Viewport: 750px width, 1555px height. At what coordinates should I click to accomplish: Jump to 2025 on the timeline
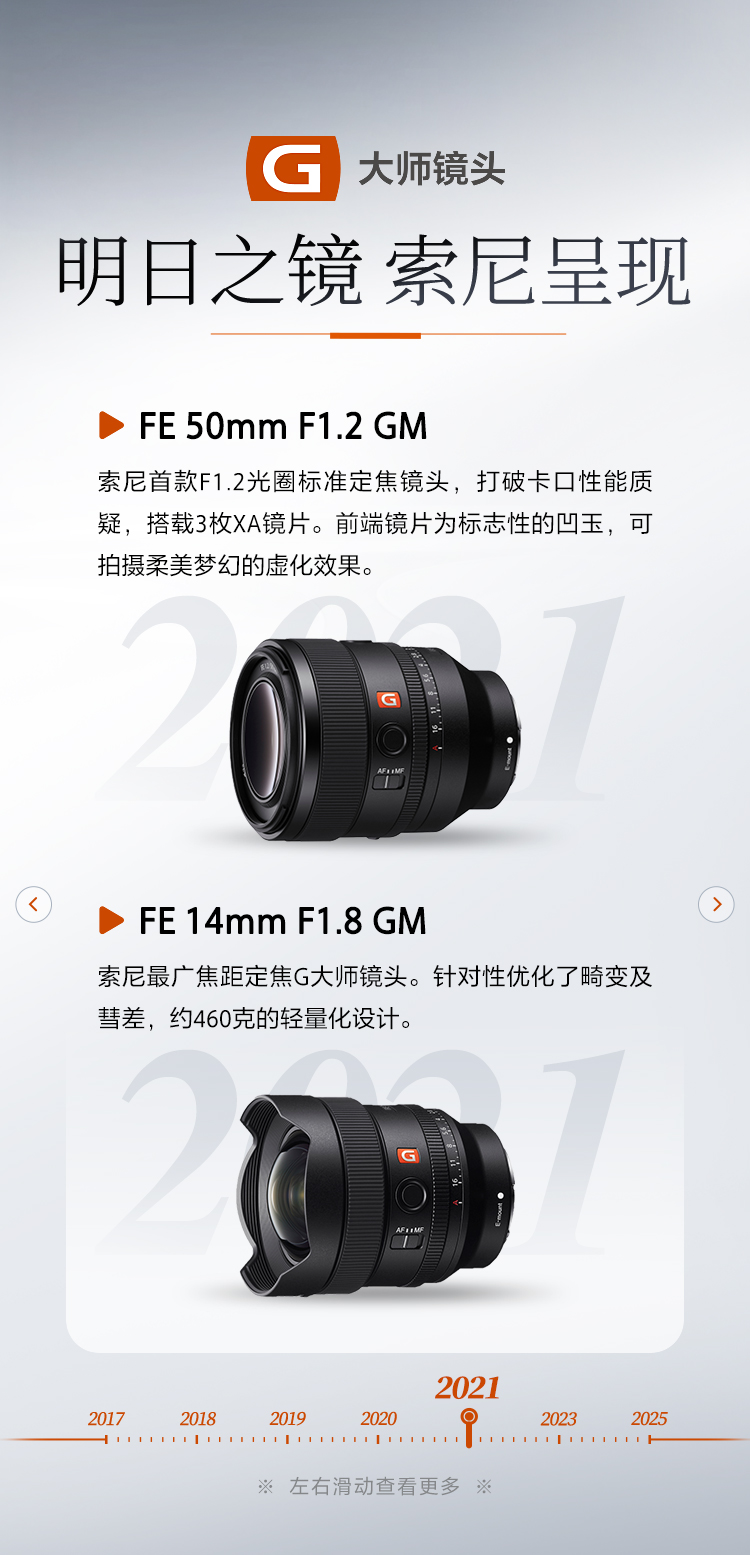(x=650, y=1418)
